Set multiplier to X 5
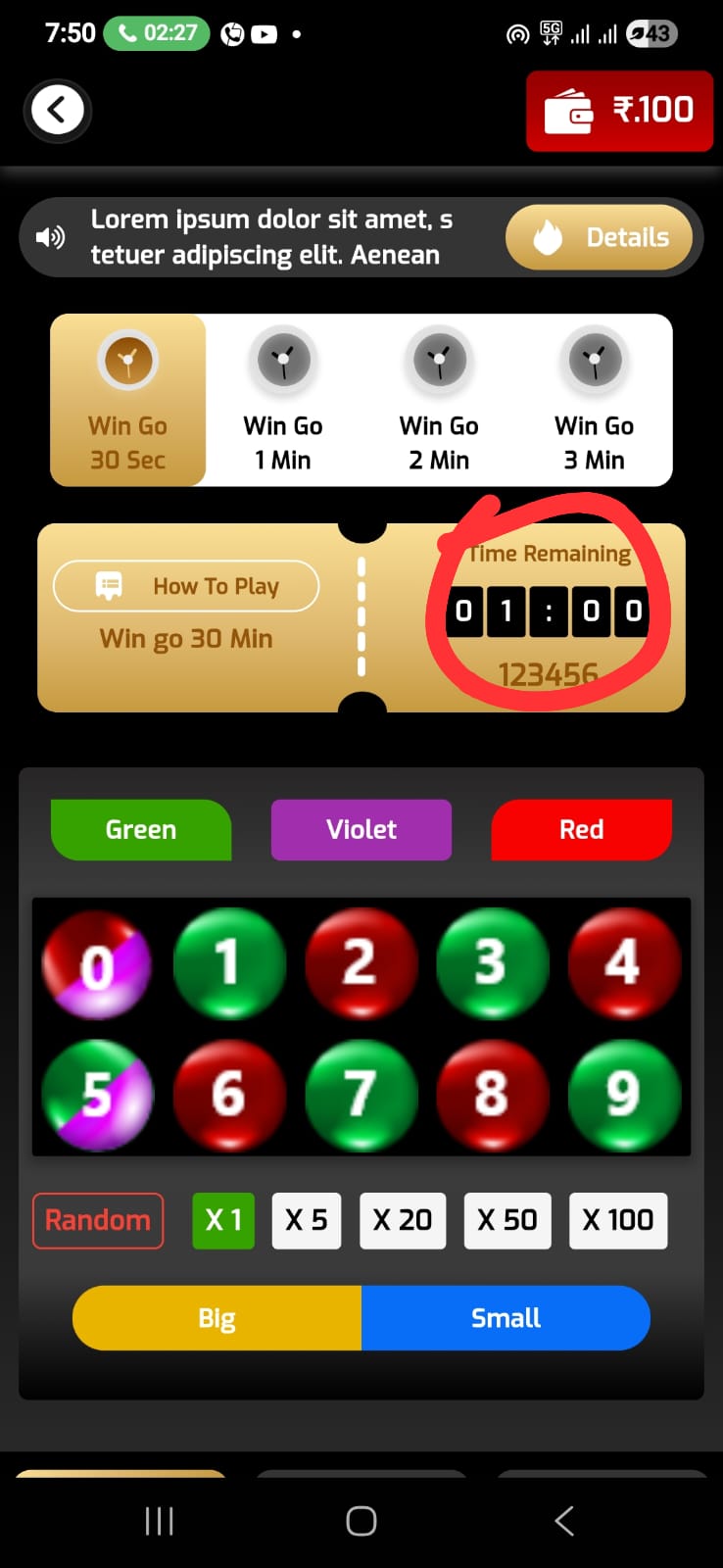Image resolution: width=723 pixels, height=1568 pixels. [x=306, y=1220]
